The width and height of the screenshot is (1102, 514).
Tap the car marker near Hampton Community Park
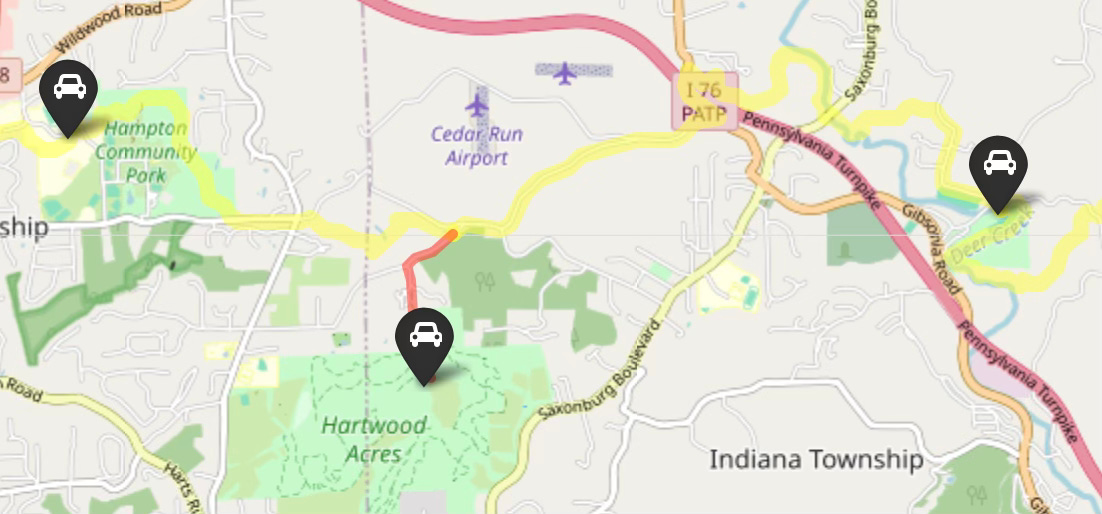pyautogui.click(x=68, y=98)
